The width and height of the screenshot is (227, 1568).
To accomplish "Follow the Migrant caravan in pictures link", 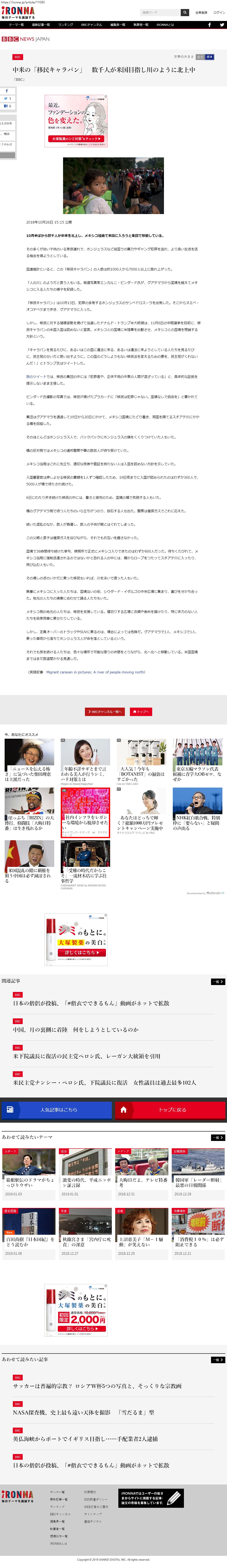I will coord(96,672).
